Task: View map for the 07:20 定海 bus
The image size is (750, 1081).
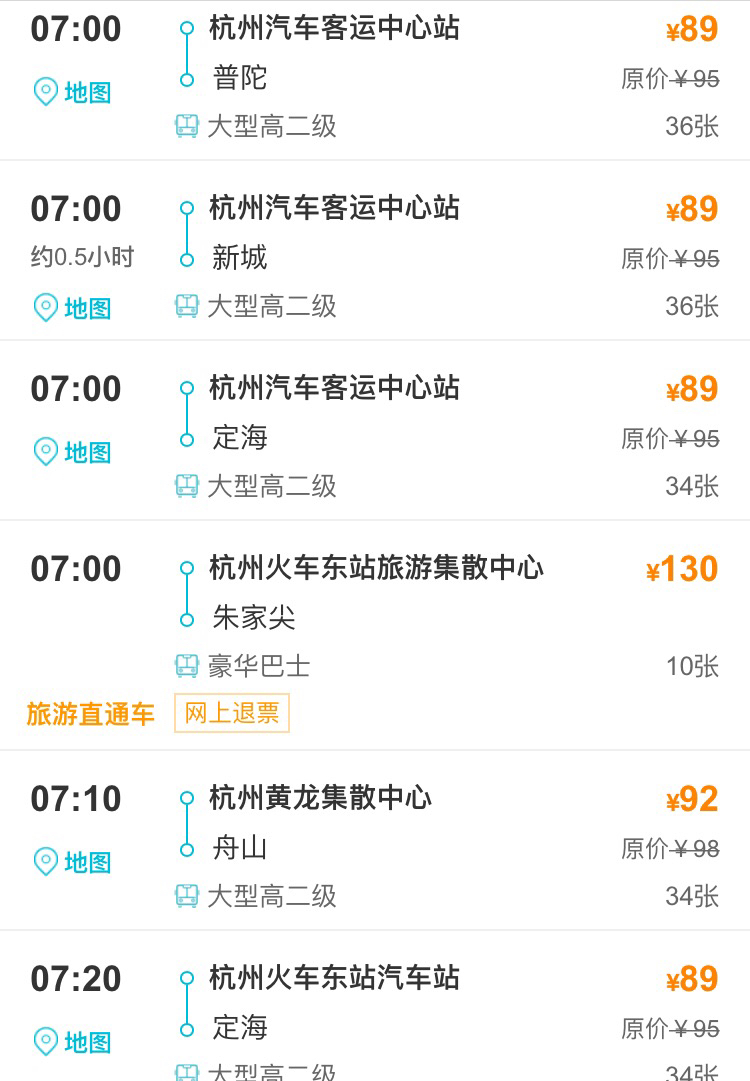Action: click(72, 1042)
